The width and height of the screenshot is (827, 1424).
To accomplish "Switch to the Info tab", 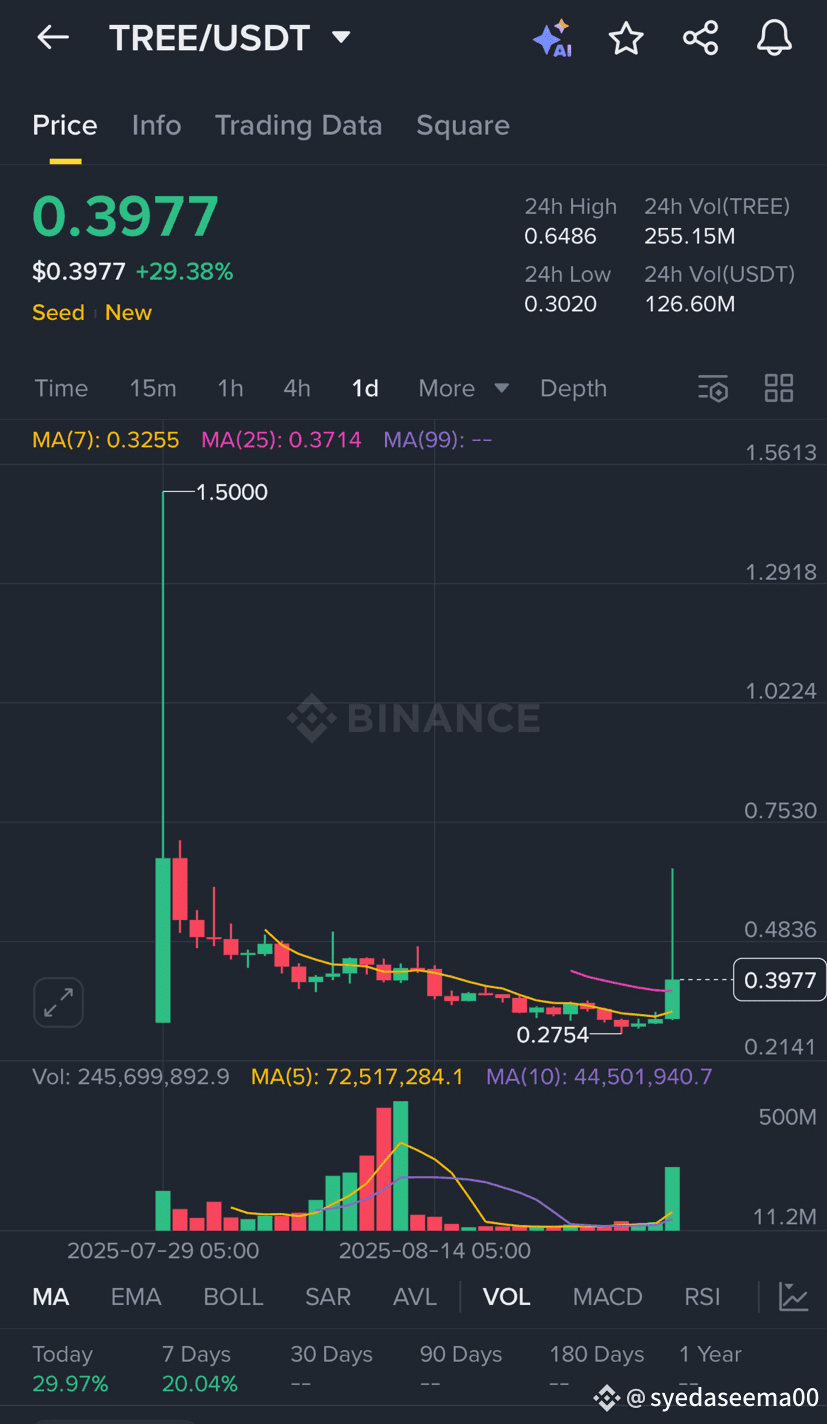I will pyautogui.click(x=156, y=125).
